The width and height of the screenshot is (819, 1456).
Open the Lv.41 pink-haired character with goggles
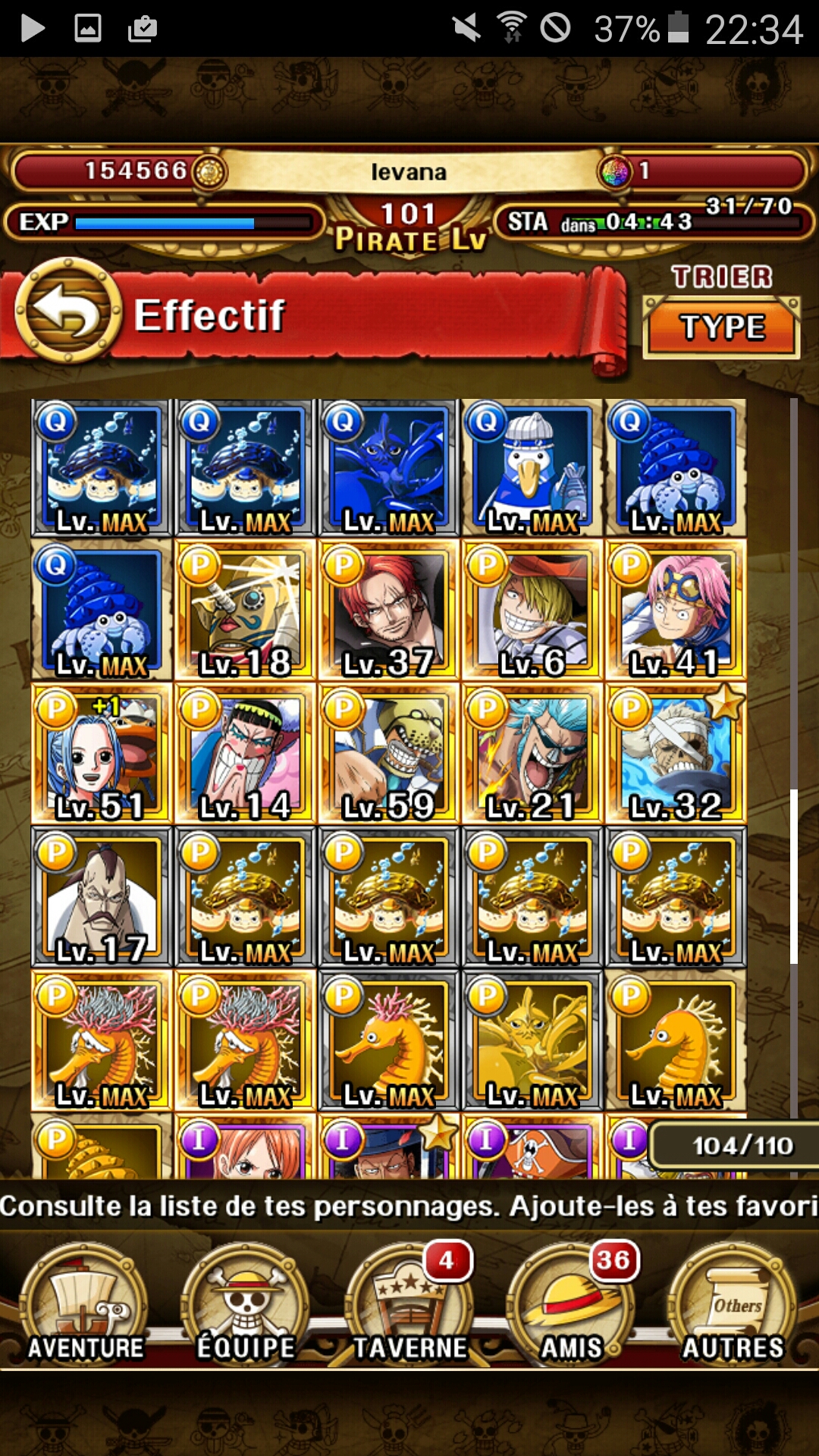676,610
